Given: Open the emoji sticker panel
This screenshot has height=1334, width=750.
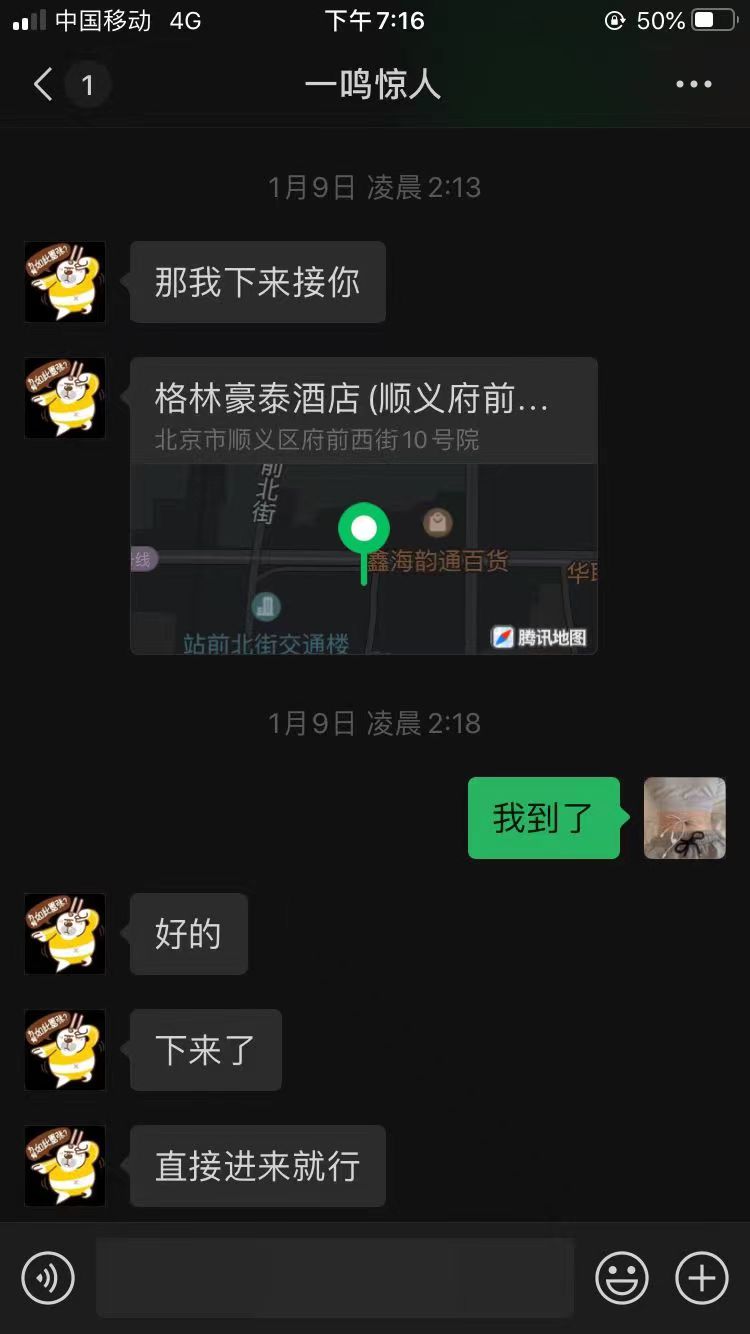Looking at the screenshot, I should 621,1277.
